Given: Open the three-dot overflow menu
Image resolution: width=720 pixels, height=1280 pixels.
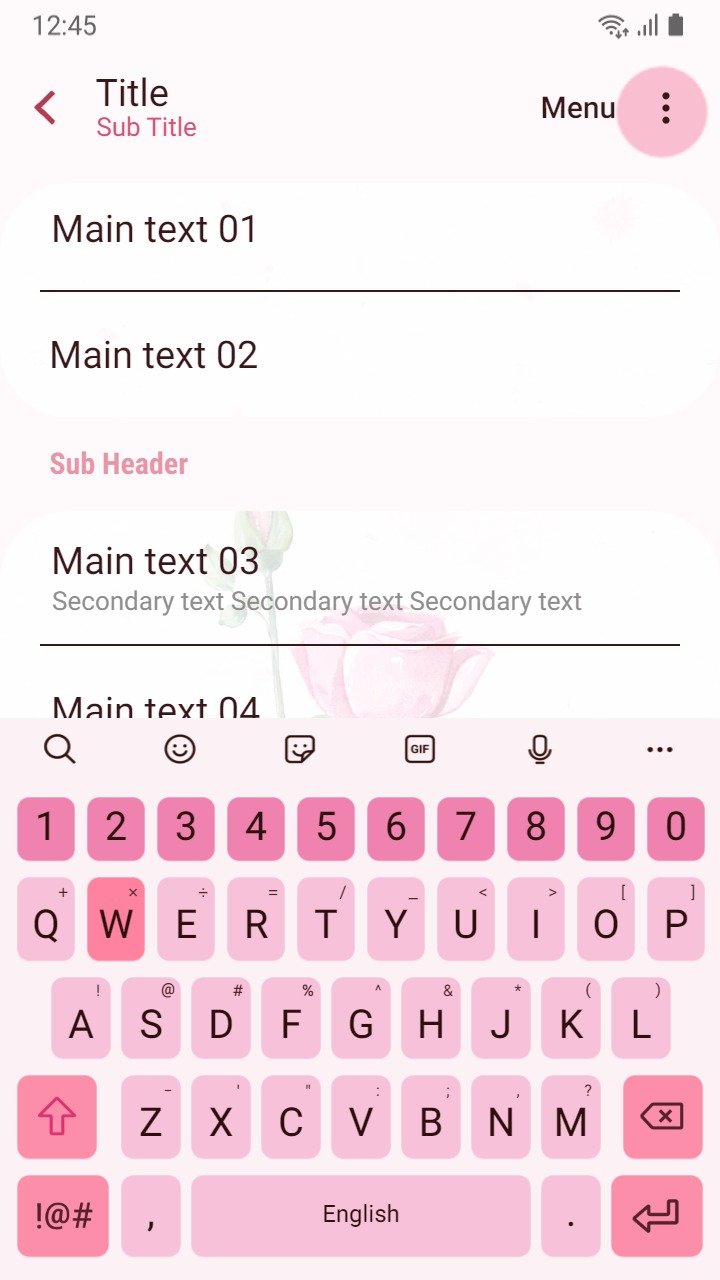Looking at the screenshot, I should 665,108.
